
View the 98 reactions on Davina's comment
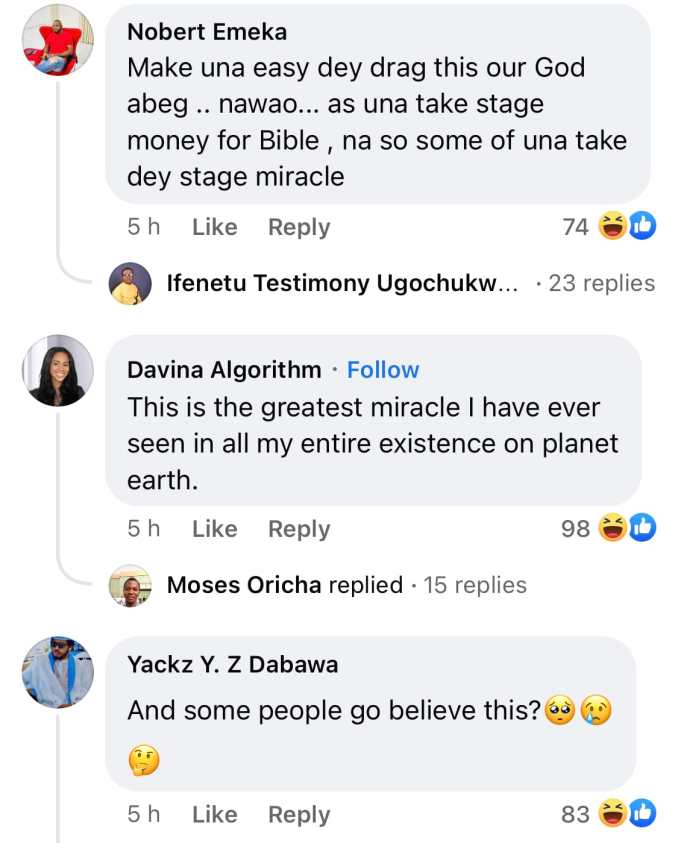point(610,529)
